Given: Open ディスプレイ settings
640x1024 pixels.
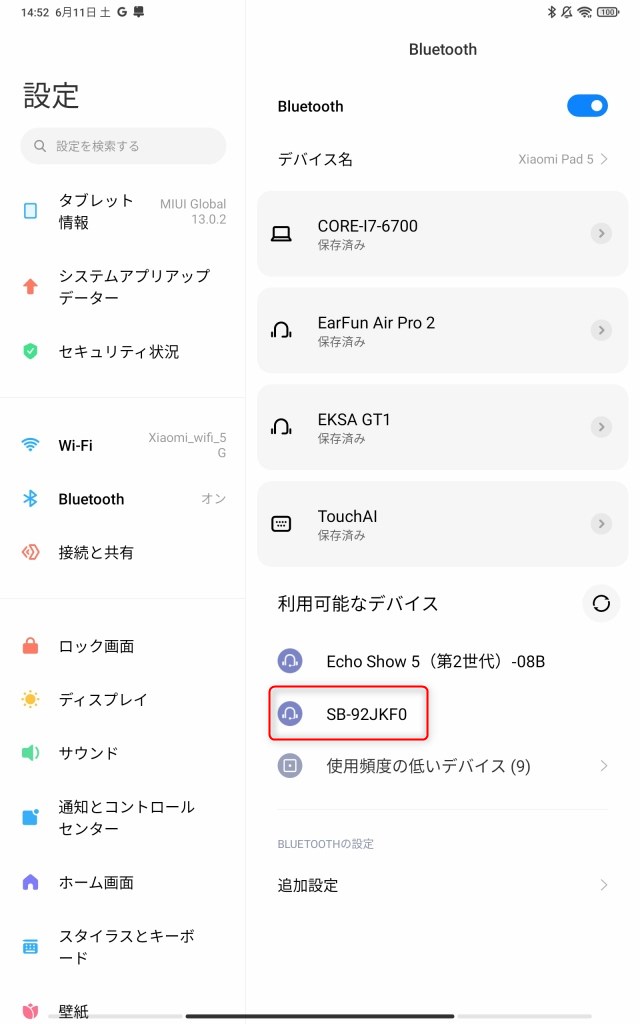Looking at the screenshot, I should tap(123, 700).
